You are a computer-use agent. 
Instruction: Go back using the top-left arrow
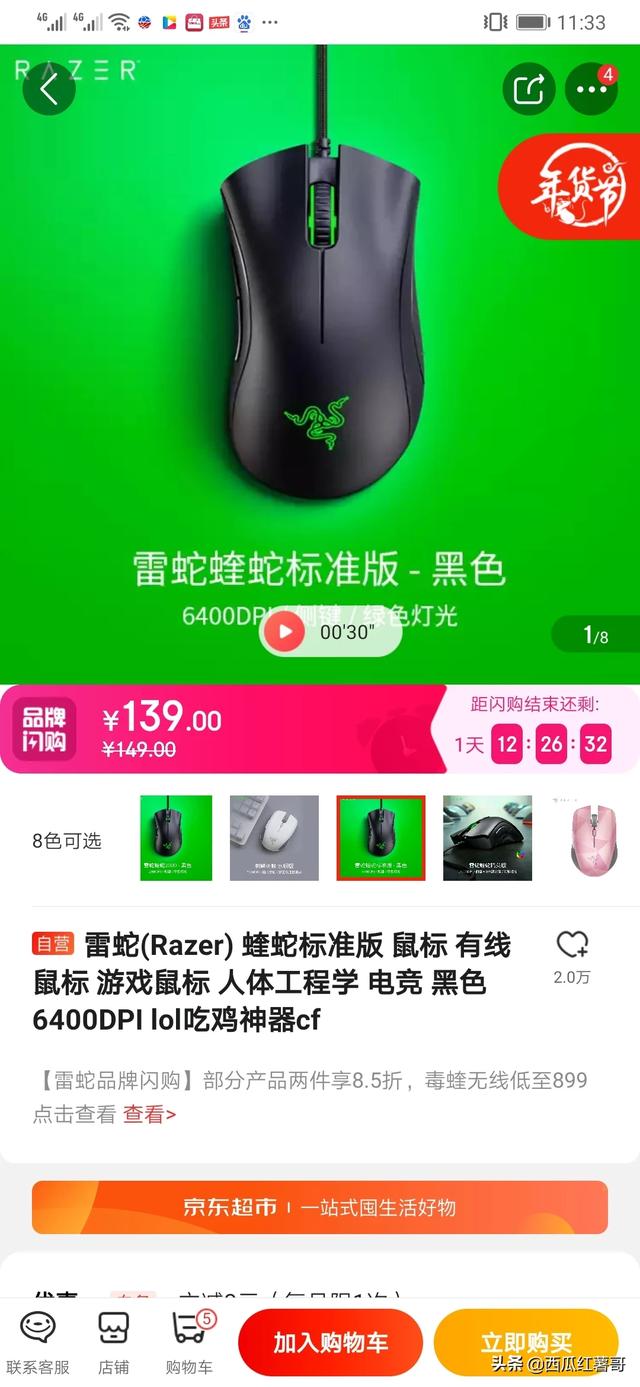49,89
